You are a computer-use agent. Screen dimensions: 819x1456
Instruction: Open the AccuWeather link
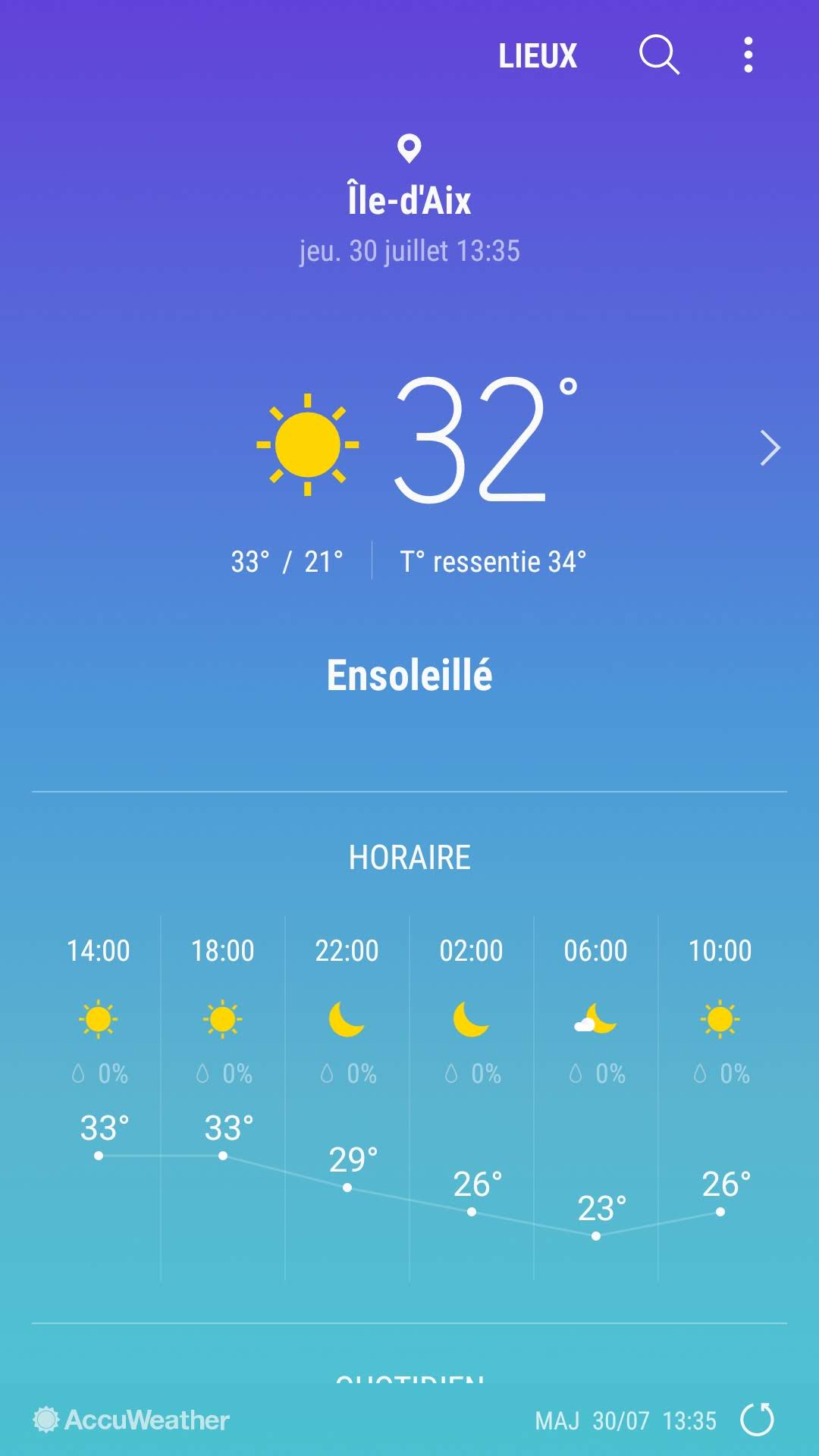click(x=131, y=1420)
